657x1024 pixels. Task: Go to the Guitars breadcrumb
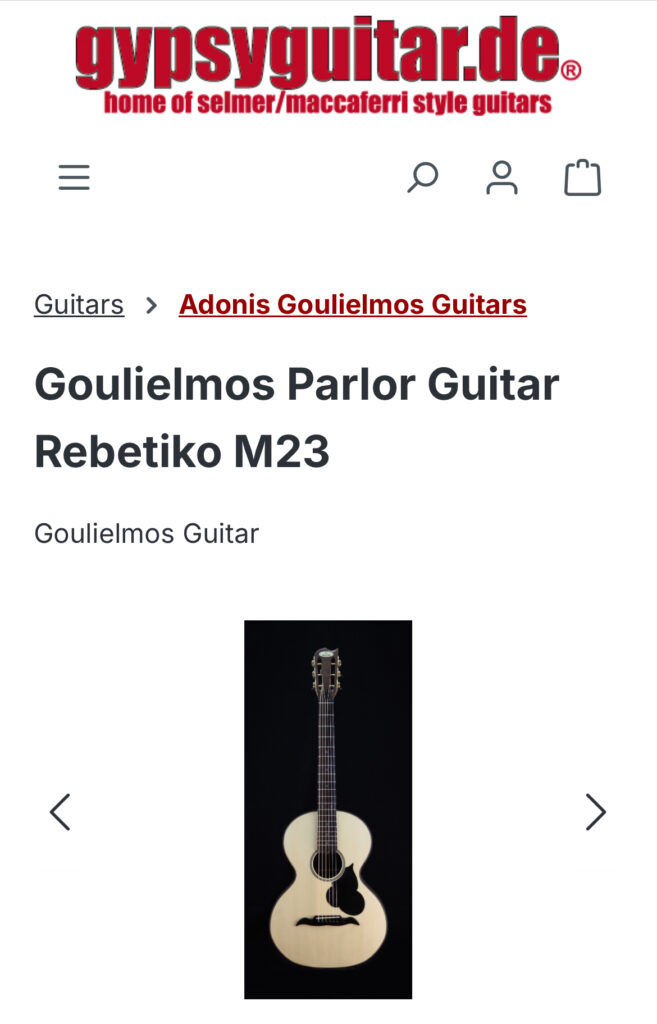click(x=79, y=304)
